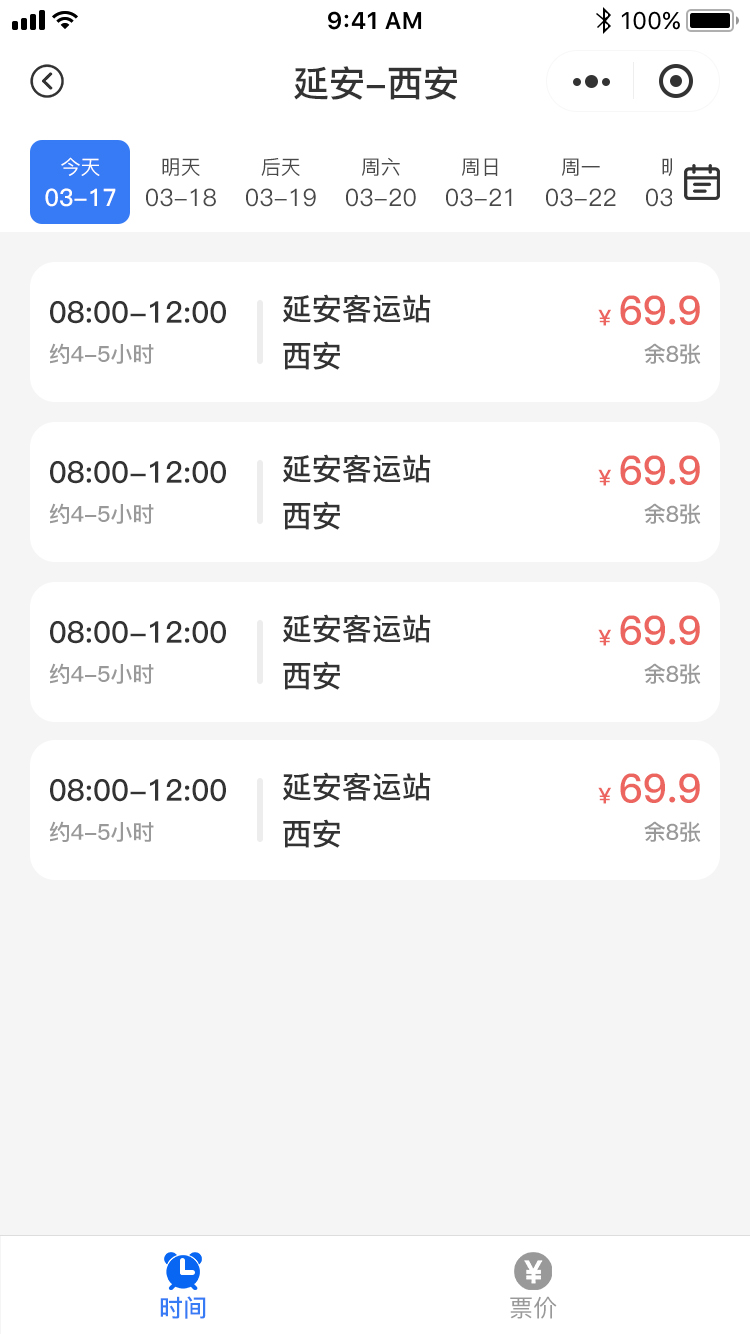This screenshot has height=1334, width=750.
Task: Sort by 时间 in bottom bar
Action: pyautogui.click(x=183, y=1285)
